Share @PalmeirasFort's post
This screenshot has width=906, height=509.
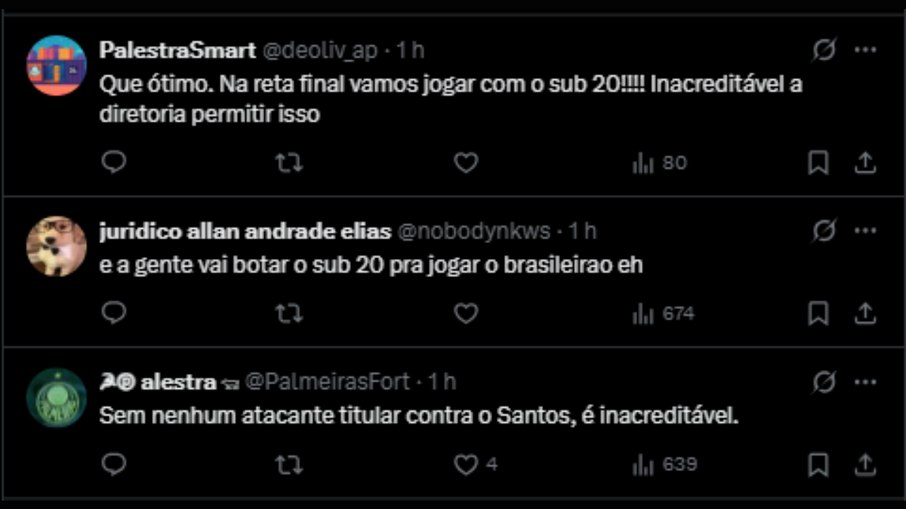865,464
